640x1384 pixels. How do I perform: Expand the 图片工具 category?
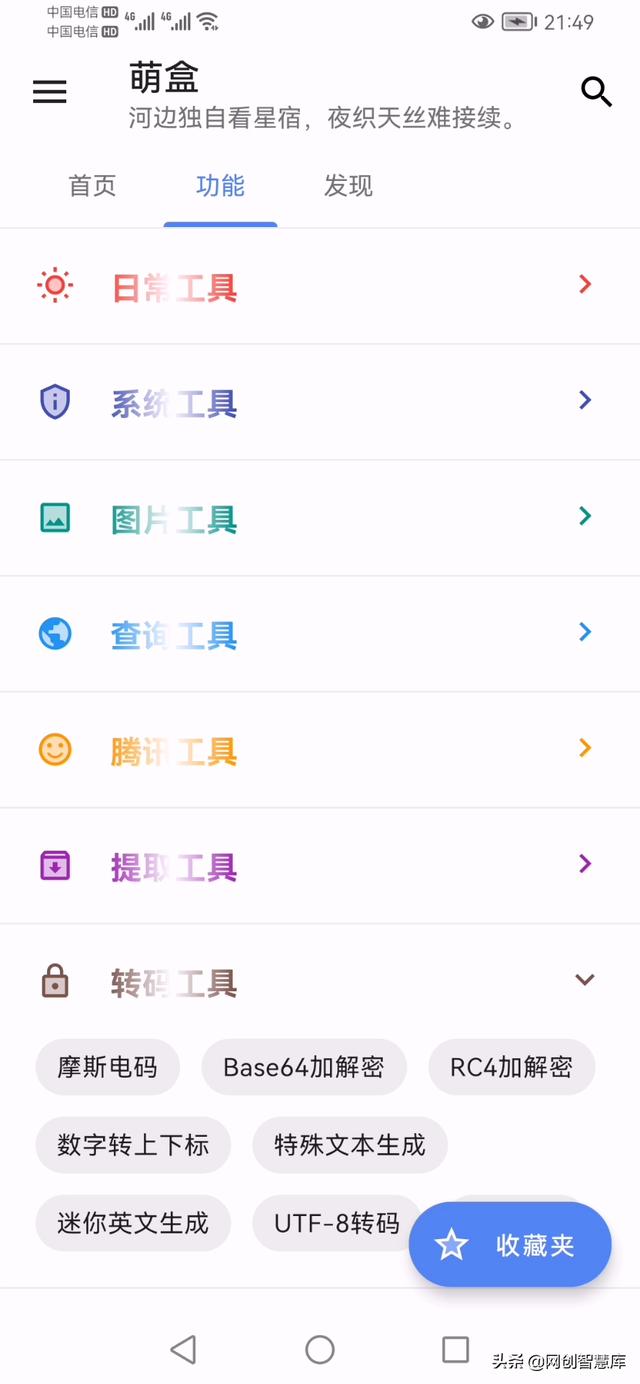[320, 519]
